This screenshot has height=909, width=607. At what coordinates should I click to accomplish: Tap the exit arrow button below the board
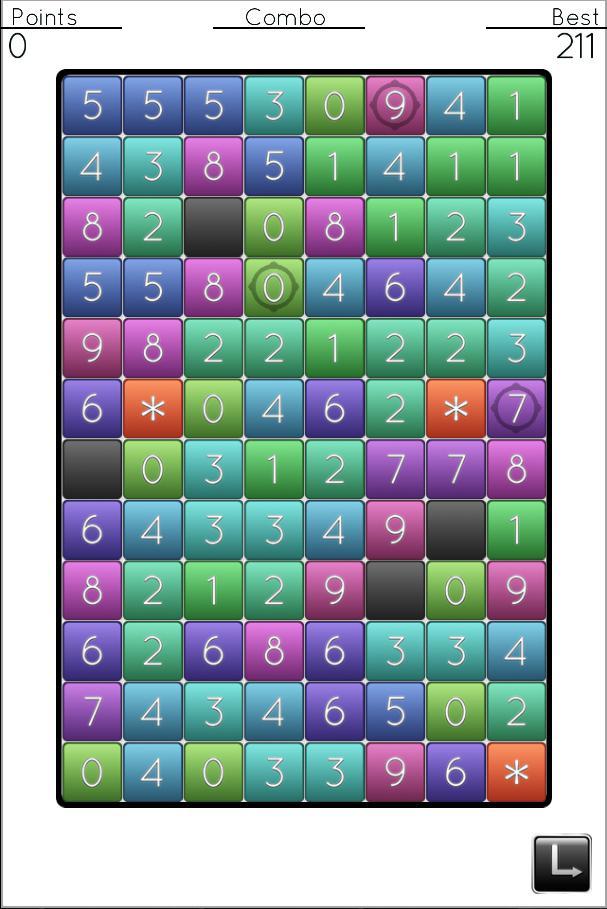click(x=561, y=863)
